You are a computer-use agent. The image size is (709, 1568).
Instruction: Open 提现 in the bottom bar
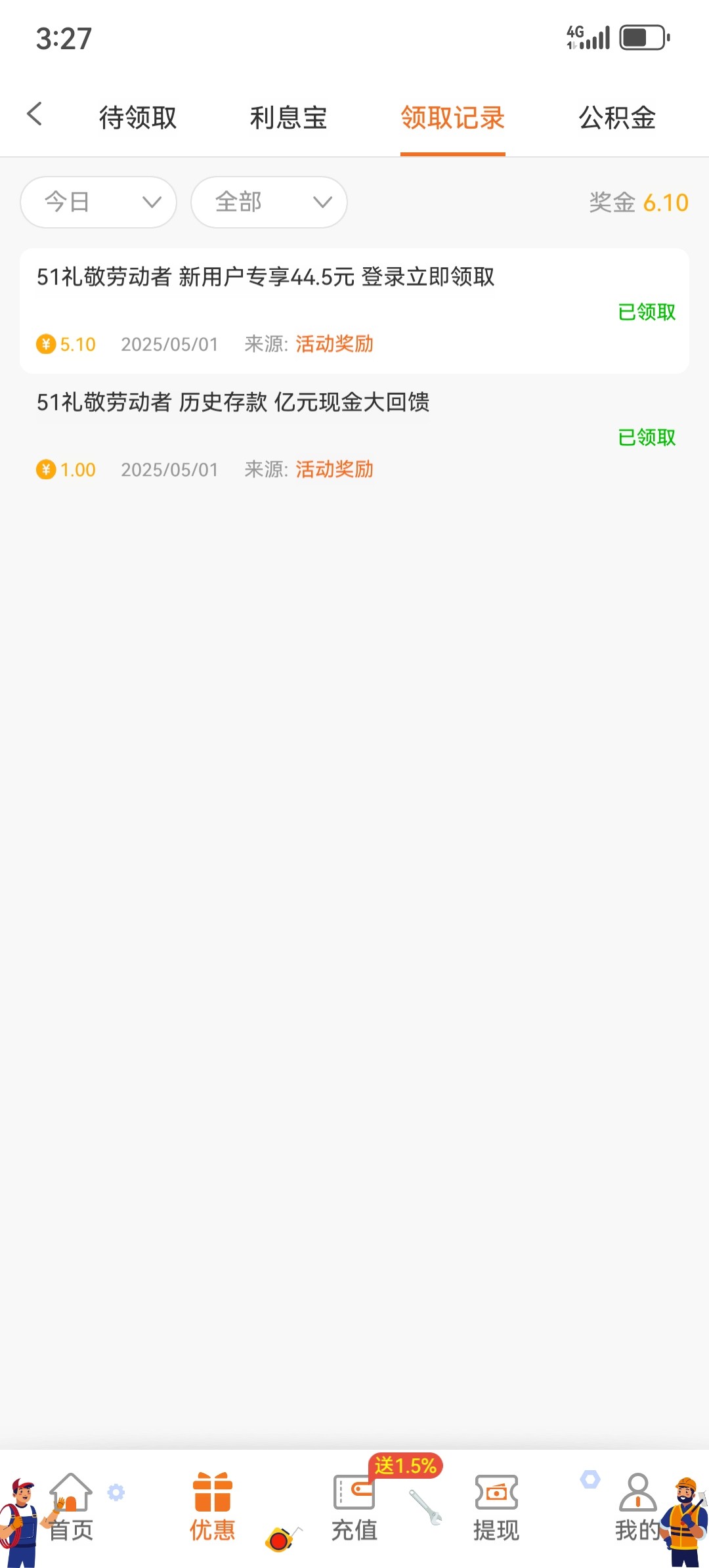[x=496, y=1508]
